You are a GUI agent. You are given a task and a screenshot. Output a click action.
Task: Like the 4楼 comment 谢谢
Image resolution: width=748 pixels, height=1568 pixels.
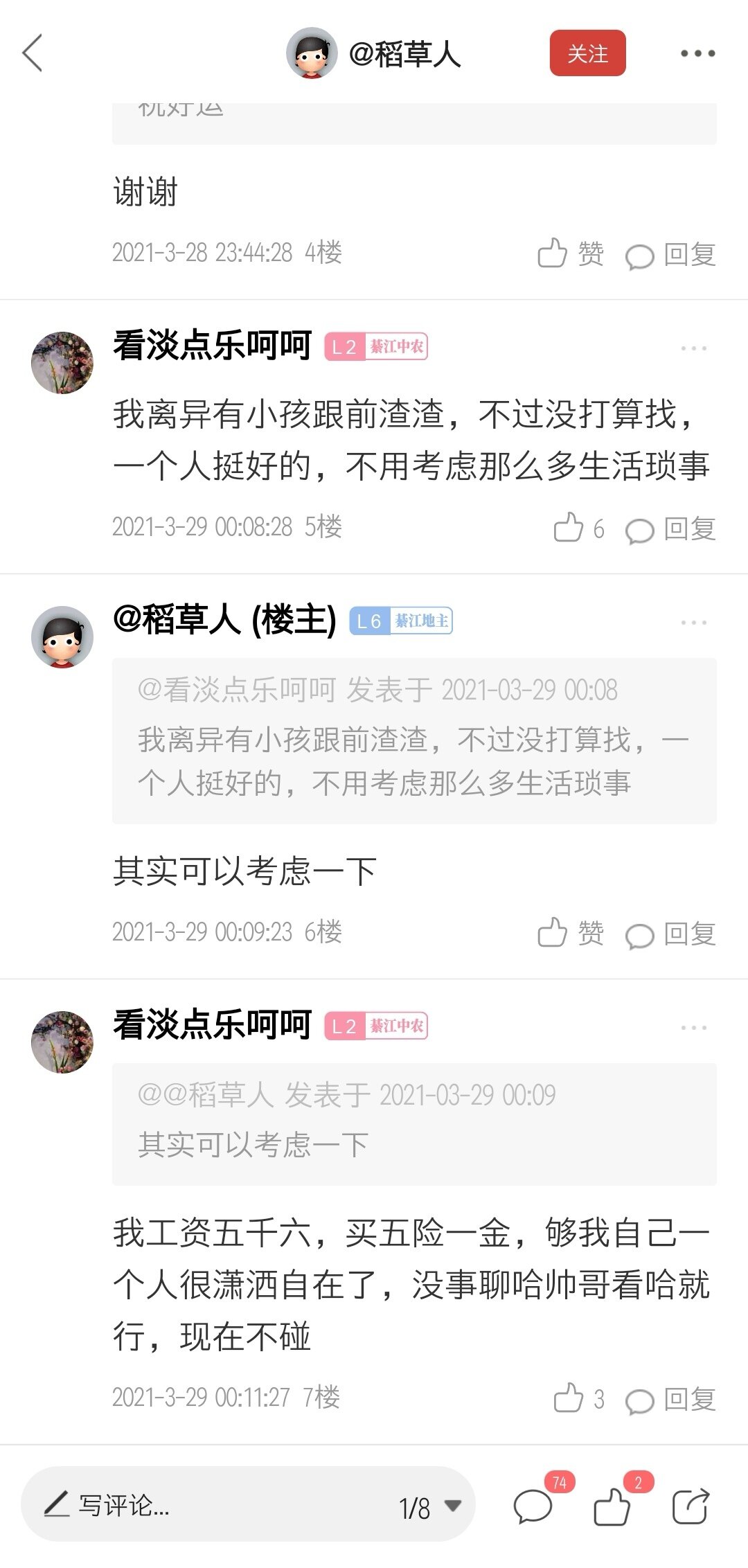pos(570,253)
